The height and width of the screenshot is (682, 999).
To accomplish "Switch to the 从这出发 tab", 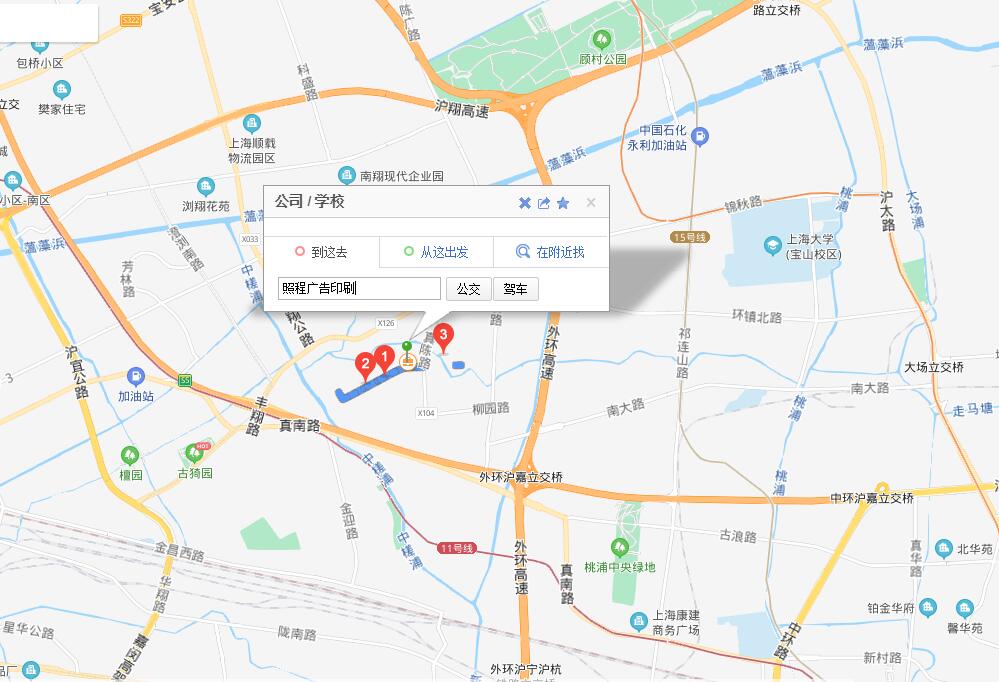I will point(436,252).
